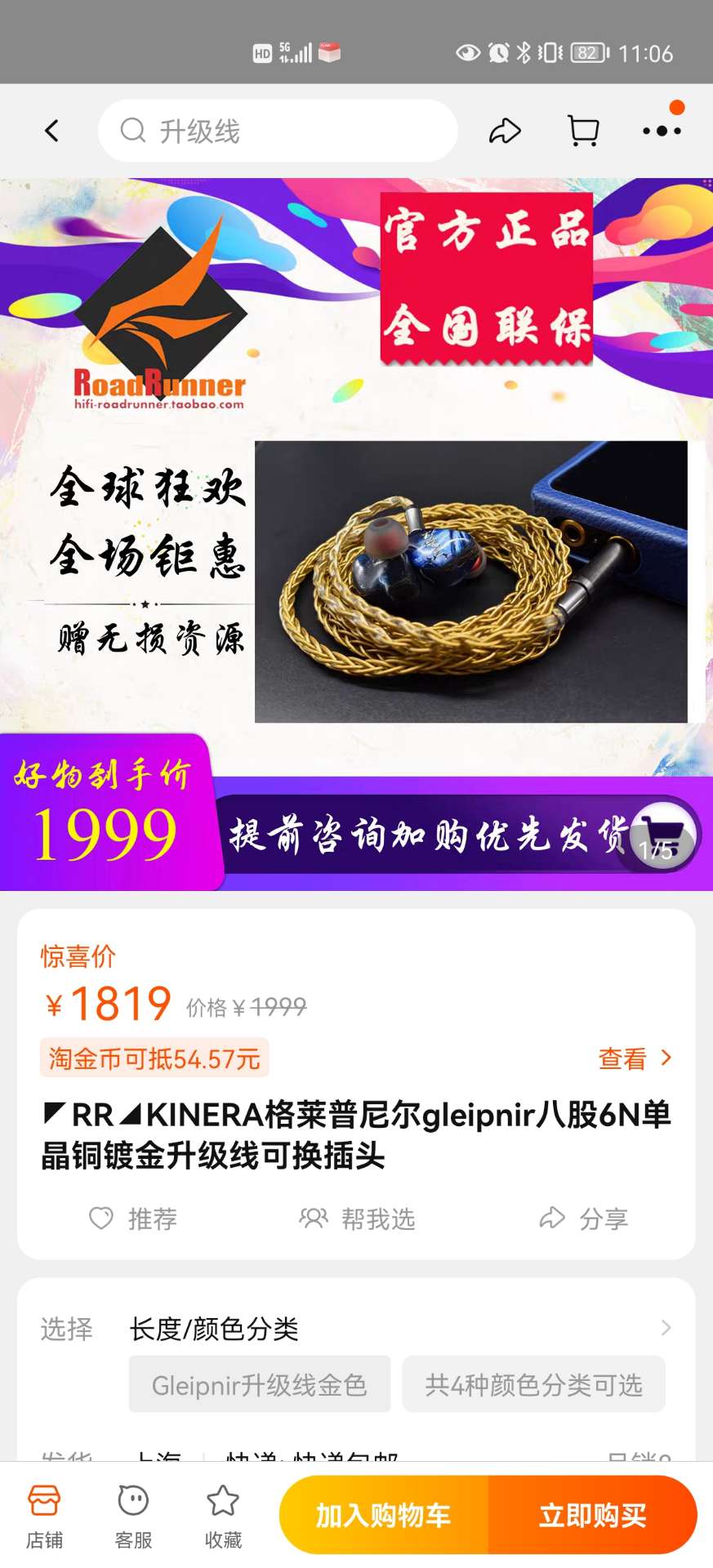Go back using the arrow icon
This screenshot has width=713, height=1568.
(x=52, y=131)
